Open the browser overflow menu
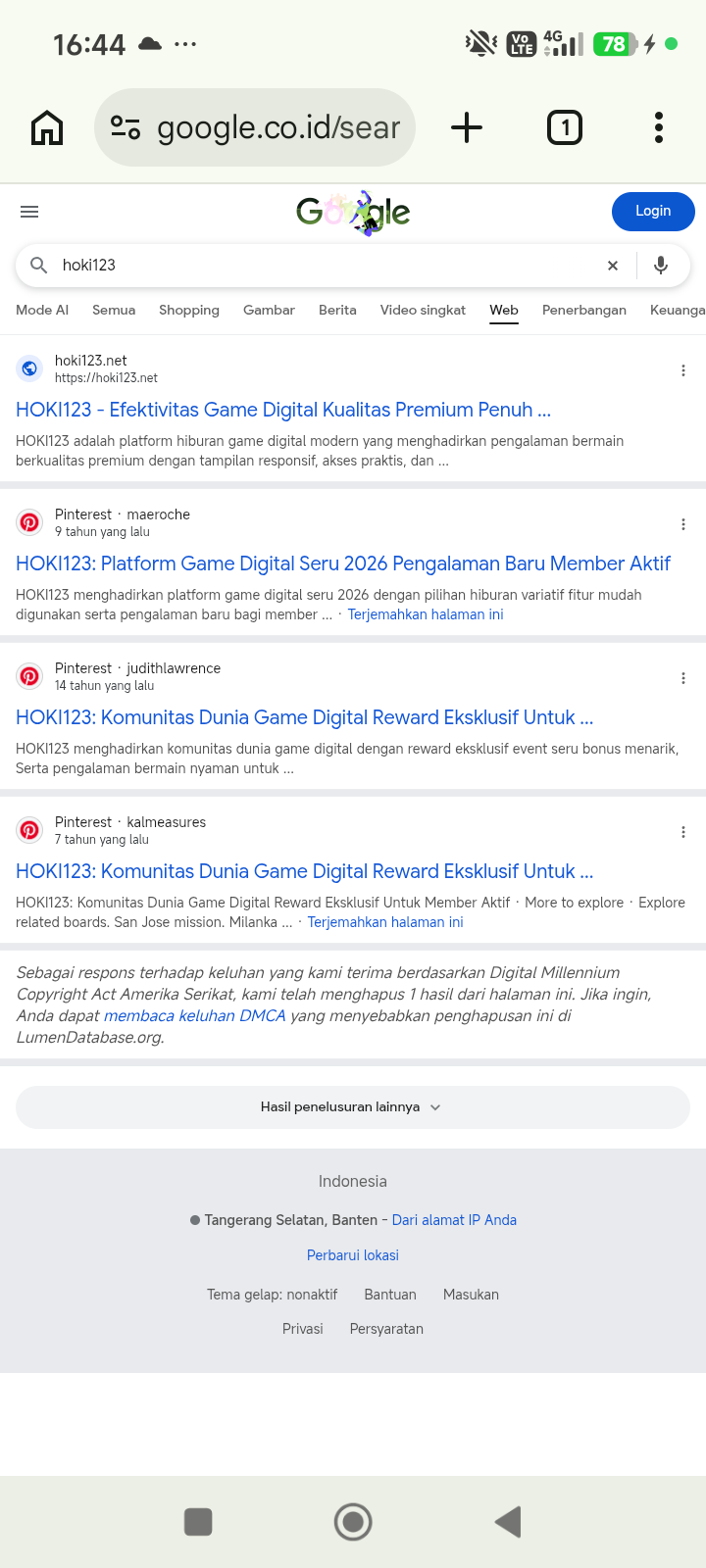The width and height of the screenshot is (706, 1568). (x=659, y=127)
